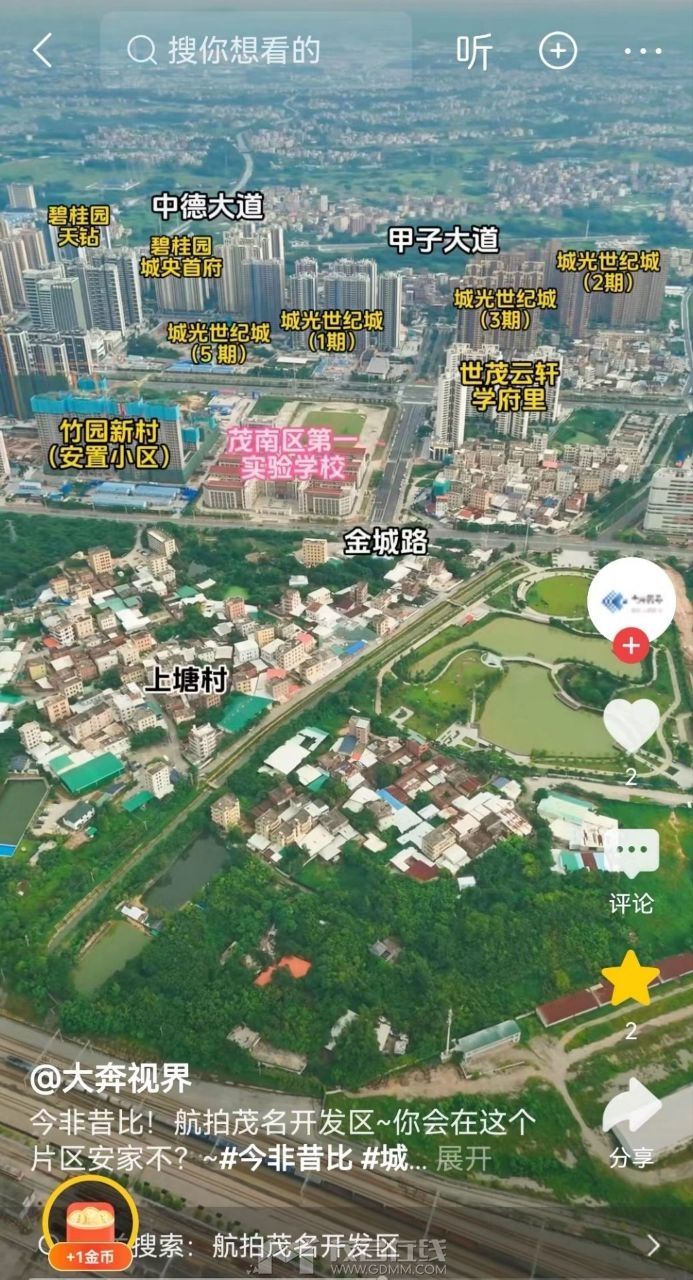Viewport: 693px width, 1280px height.
Task: Open the creator's profile avatar
Action: (630, 600)
